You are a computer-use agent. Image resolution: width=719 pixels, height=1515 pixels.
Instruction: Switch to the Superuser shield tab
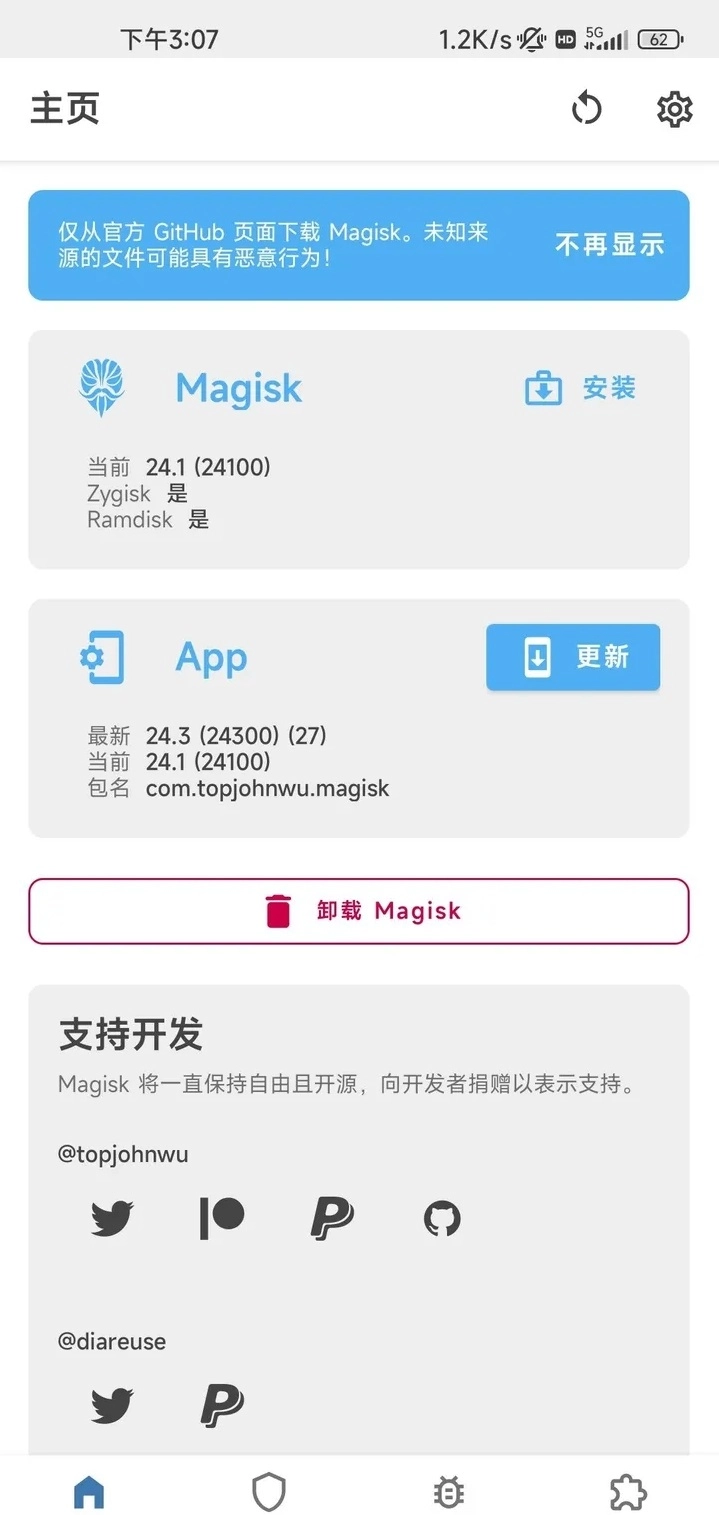[x=268, y=1493]
